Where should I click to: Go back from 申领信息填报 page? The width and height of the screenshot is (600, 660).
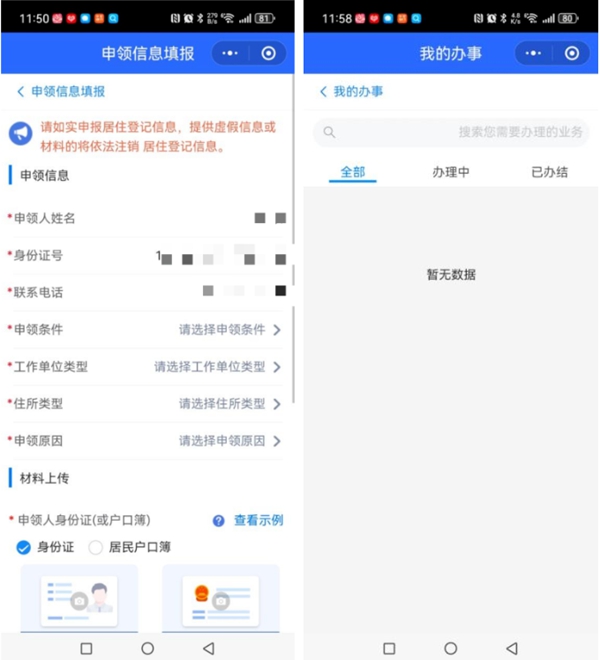pos(20,91)
